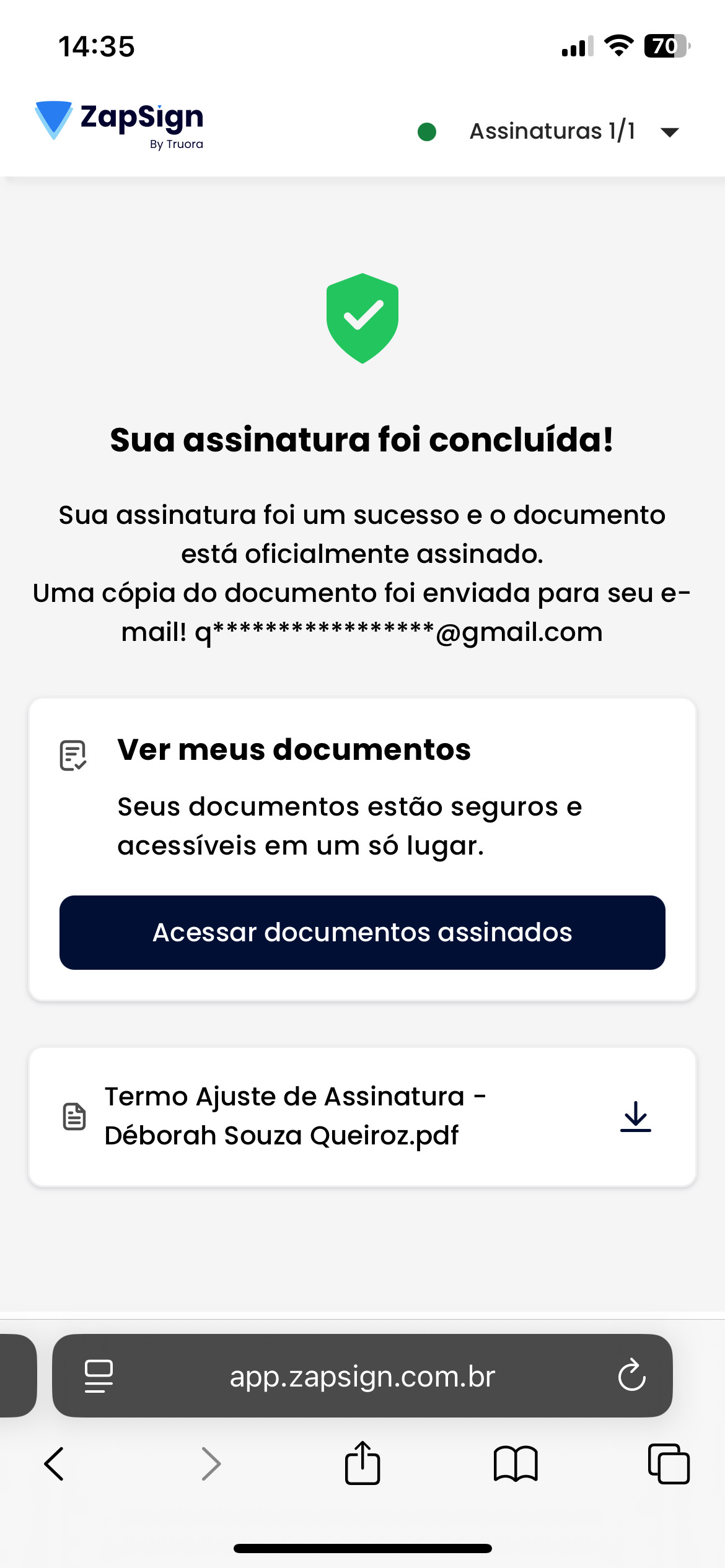Tap Acessar documentos assinados button
The height and width of the screenshot is (1568, 725).
pyautogui.click(x=362, y=932)
